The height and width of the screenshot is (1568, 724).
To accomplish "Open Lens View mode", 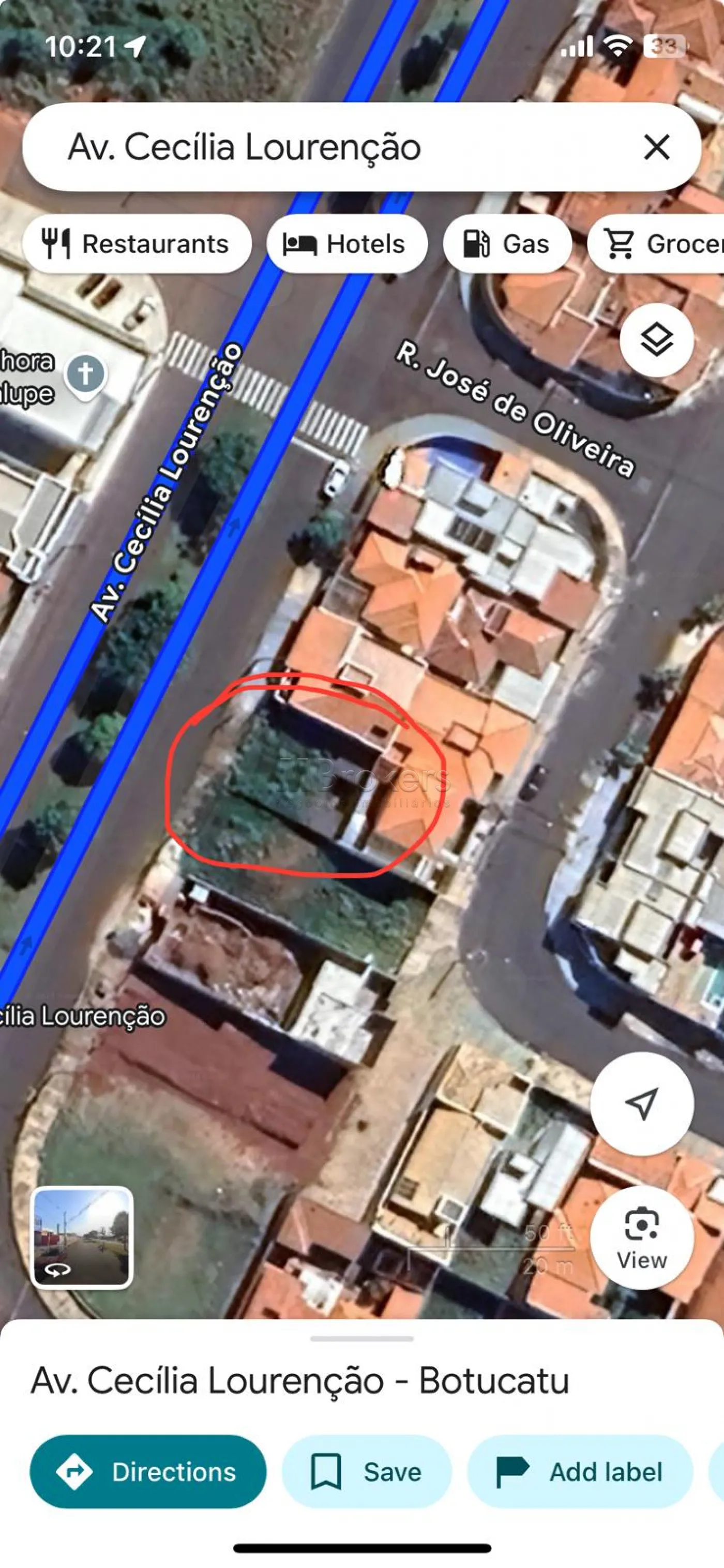I will click(642, 1237).
